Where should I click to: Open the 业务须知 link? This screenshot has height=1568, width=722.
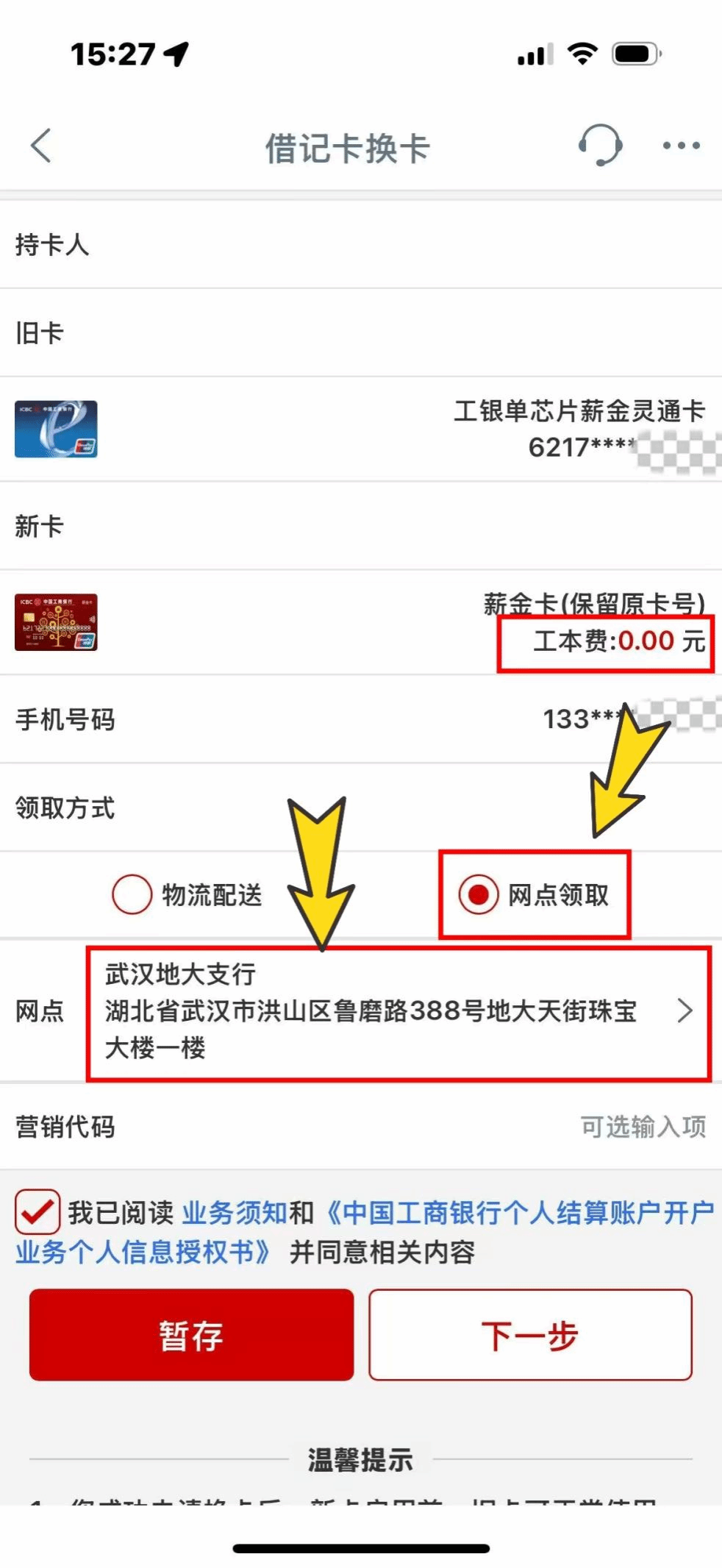click(x=235, y=1213)
